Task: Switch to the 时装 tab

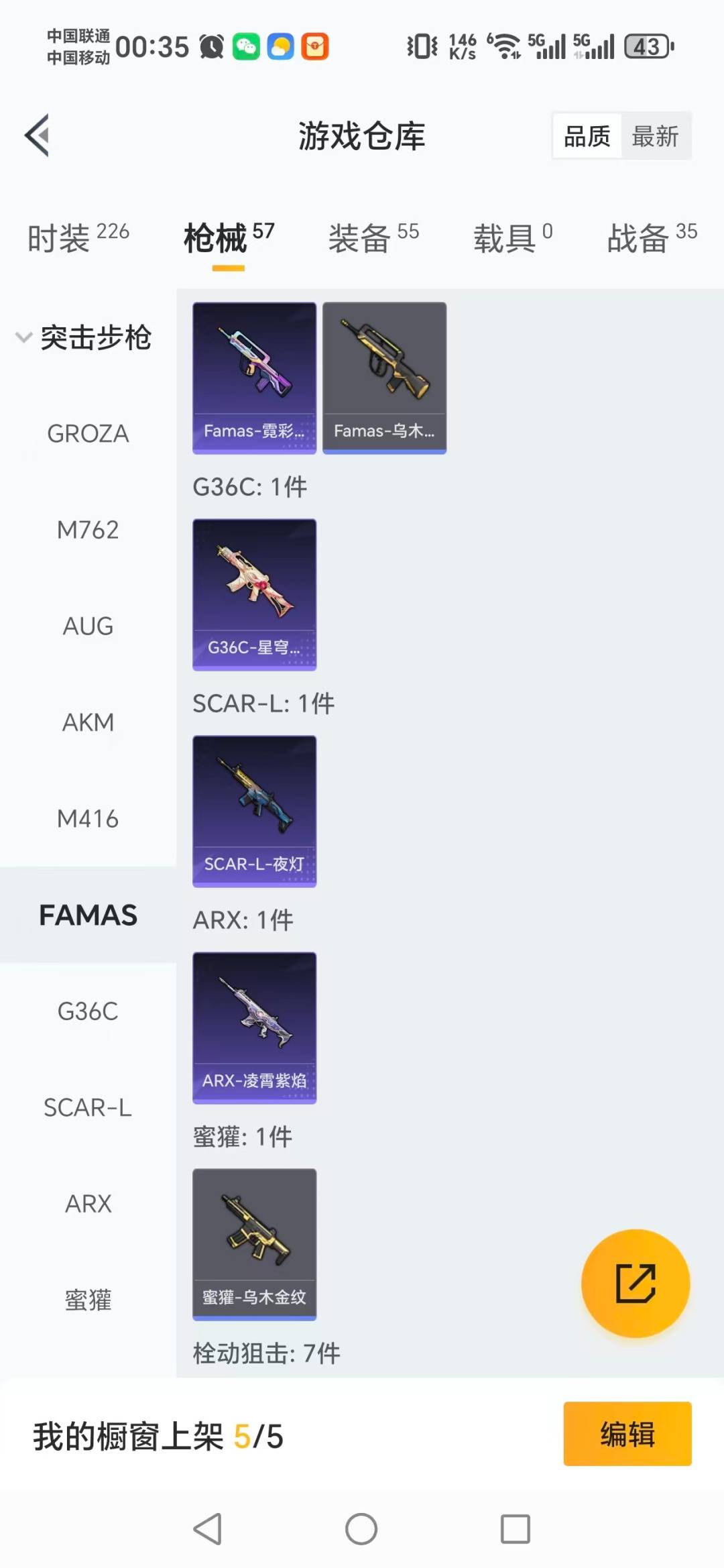Action: tap(78, 238)
